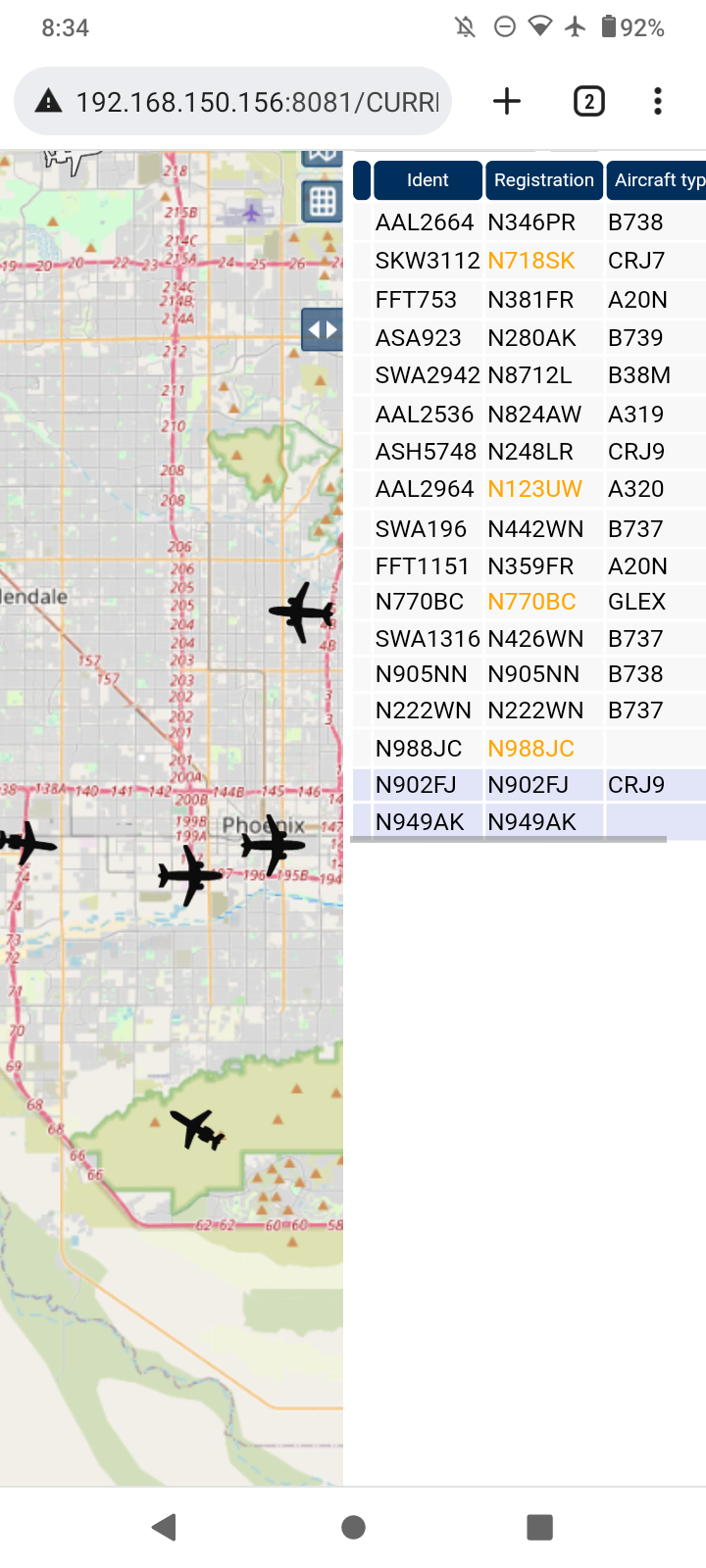Sort table by Ident column
The image size is (706, 1568).
[428, 180]
